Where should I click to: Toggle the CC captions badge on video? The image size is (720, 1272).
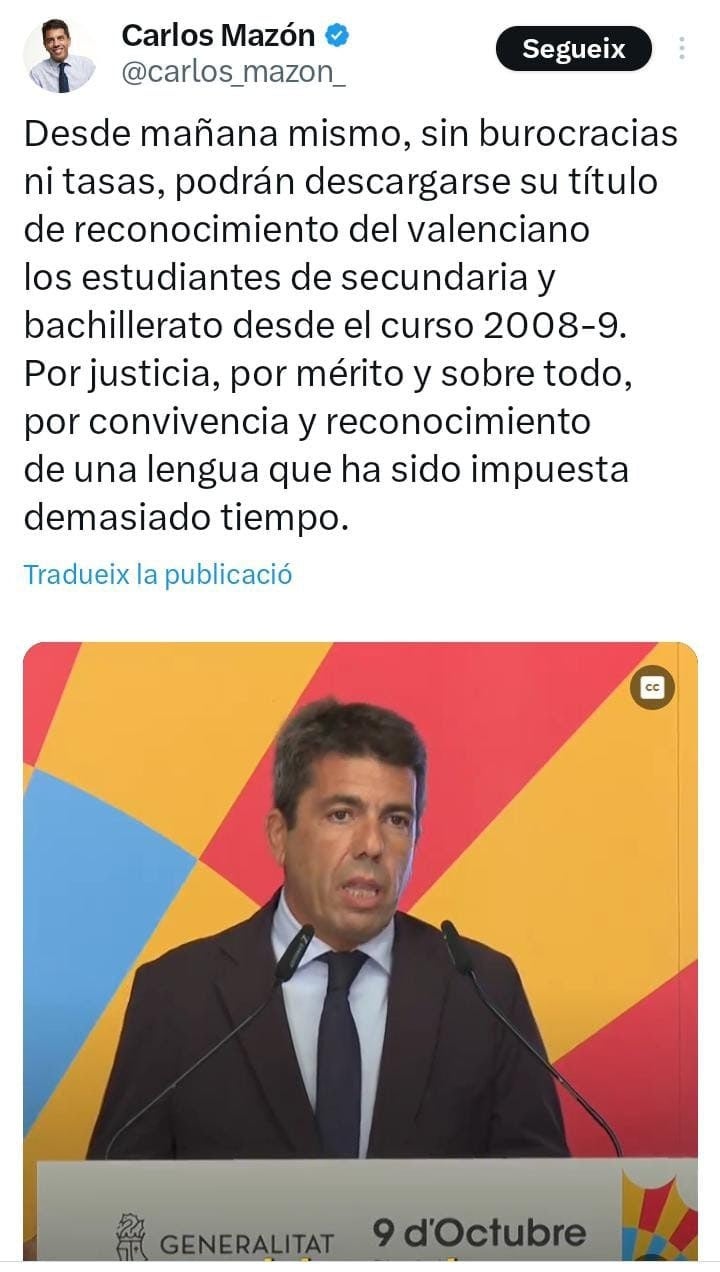[x=652, y=687]
